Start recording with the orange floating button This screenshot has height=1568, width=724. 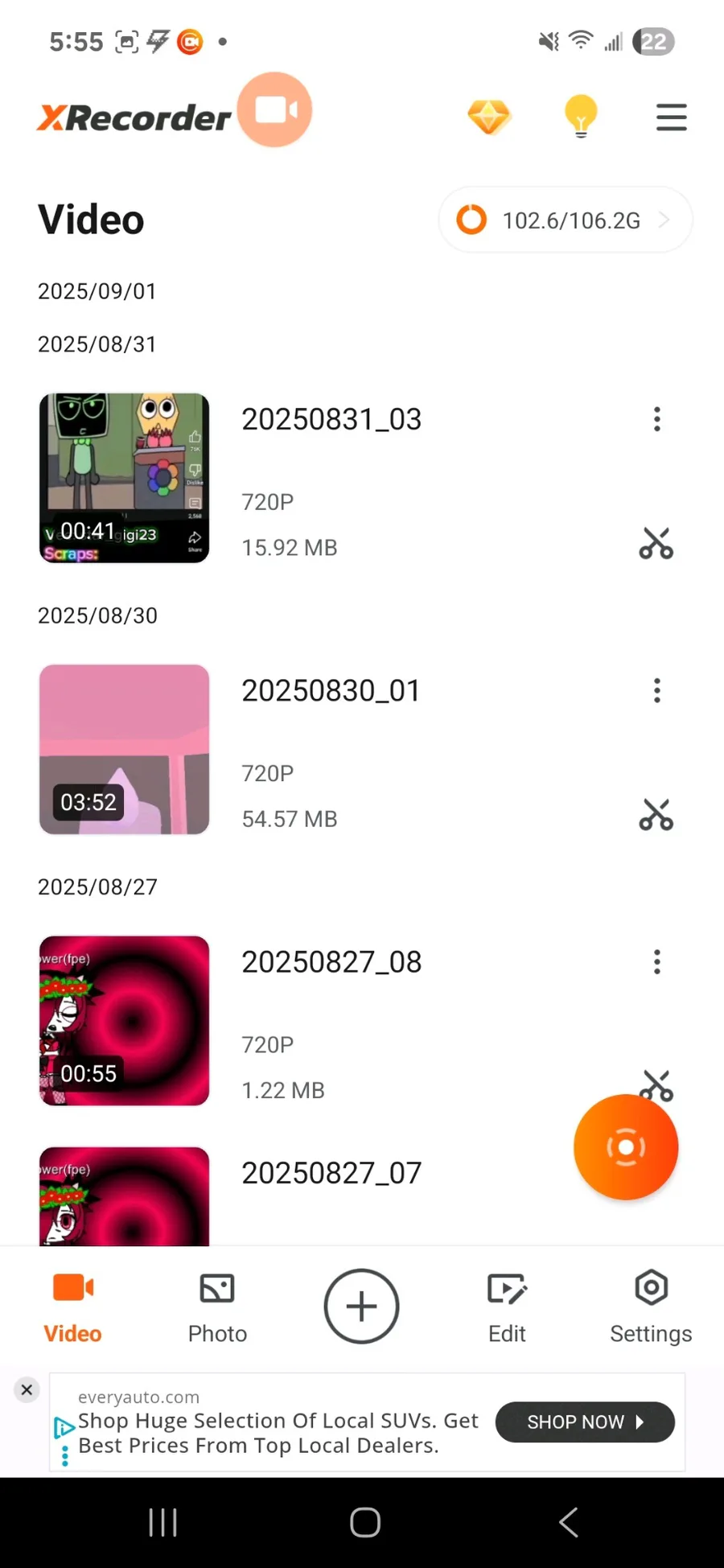coord(626,1146)
